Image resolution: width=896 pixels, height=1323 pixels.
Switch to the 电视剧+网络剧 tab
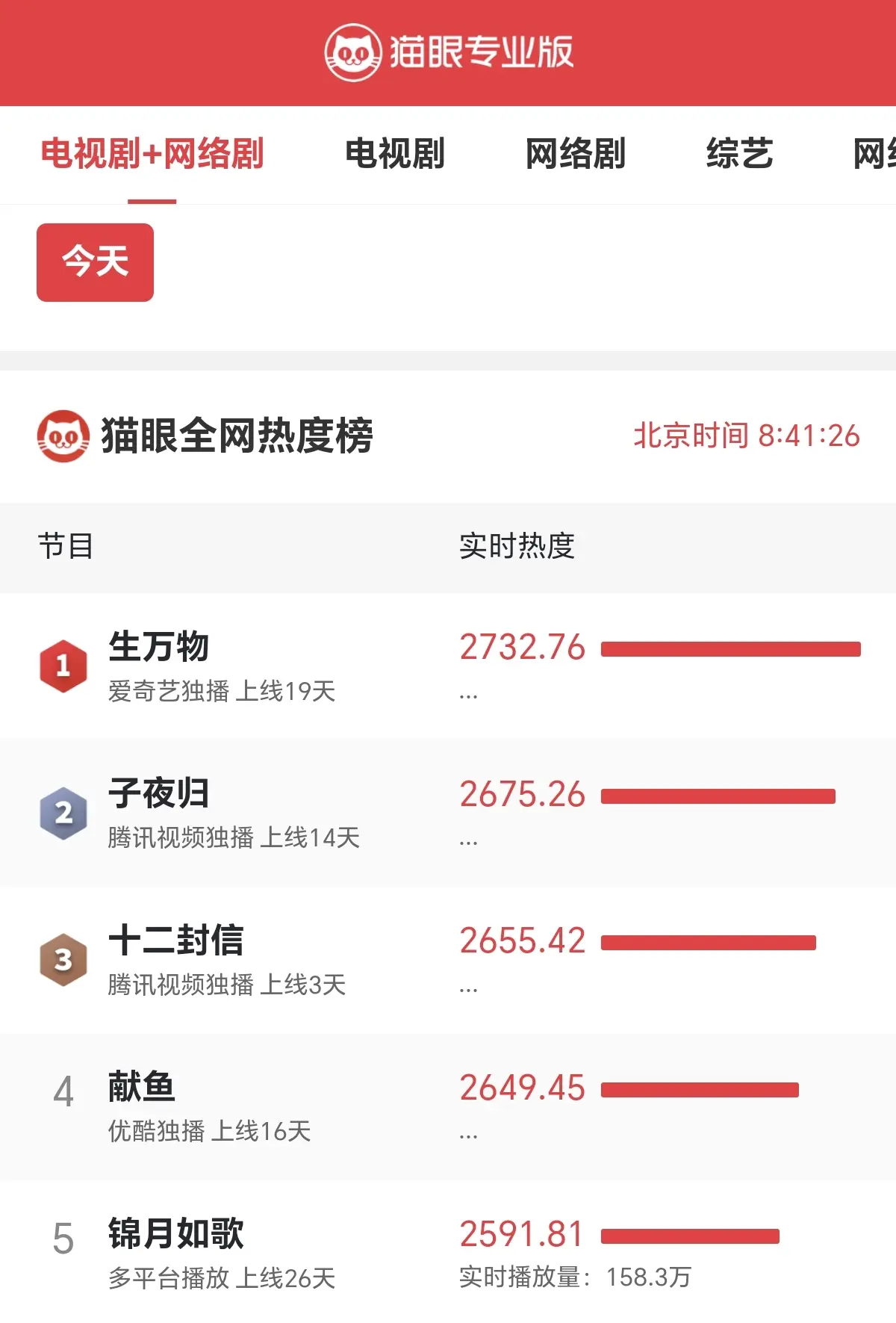coord(152,154)
